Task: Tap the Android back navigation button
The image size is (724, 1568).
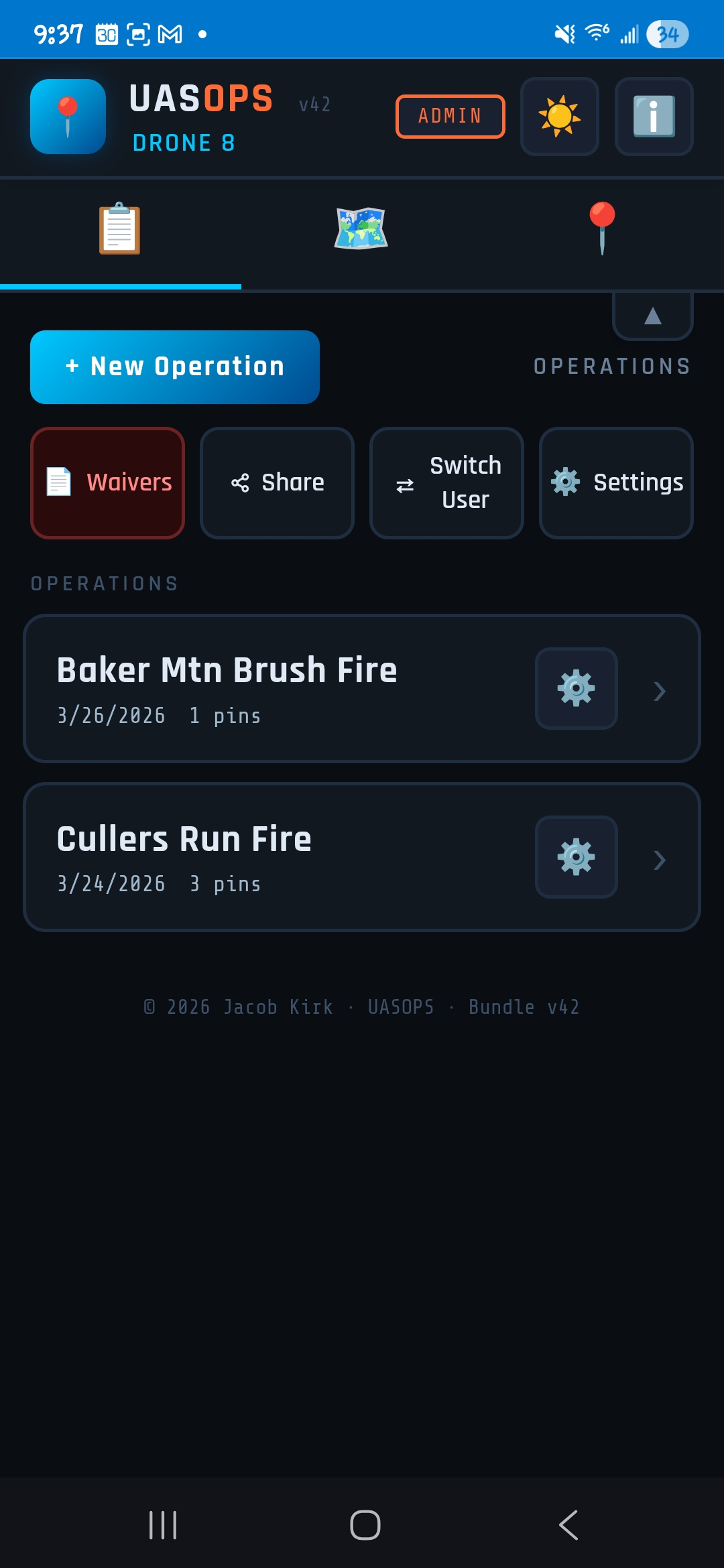Action: click(x=567, y=1526)
